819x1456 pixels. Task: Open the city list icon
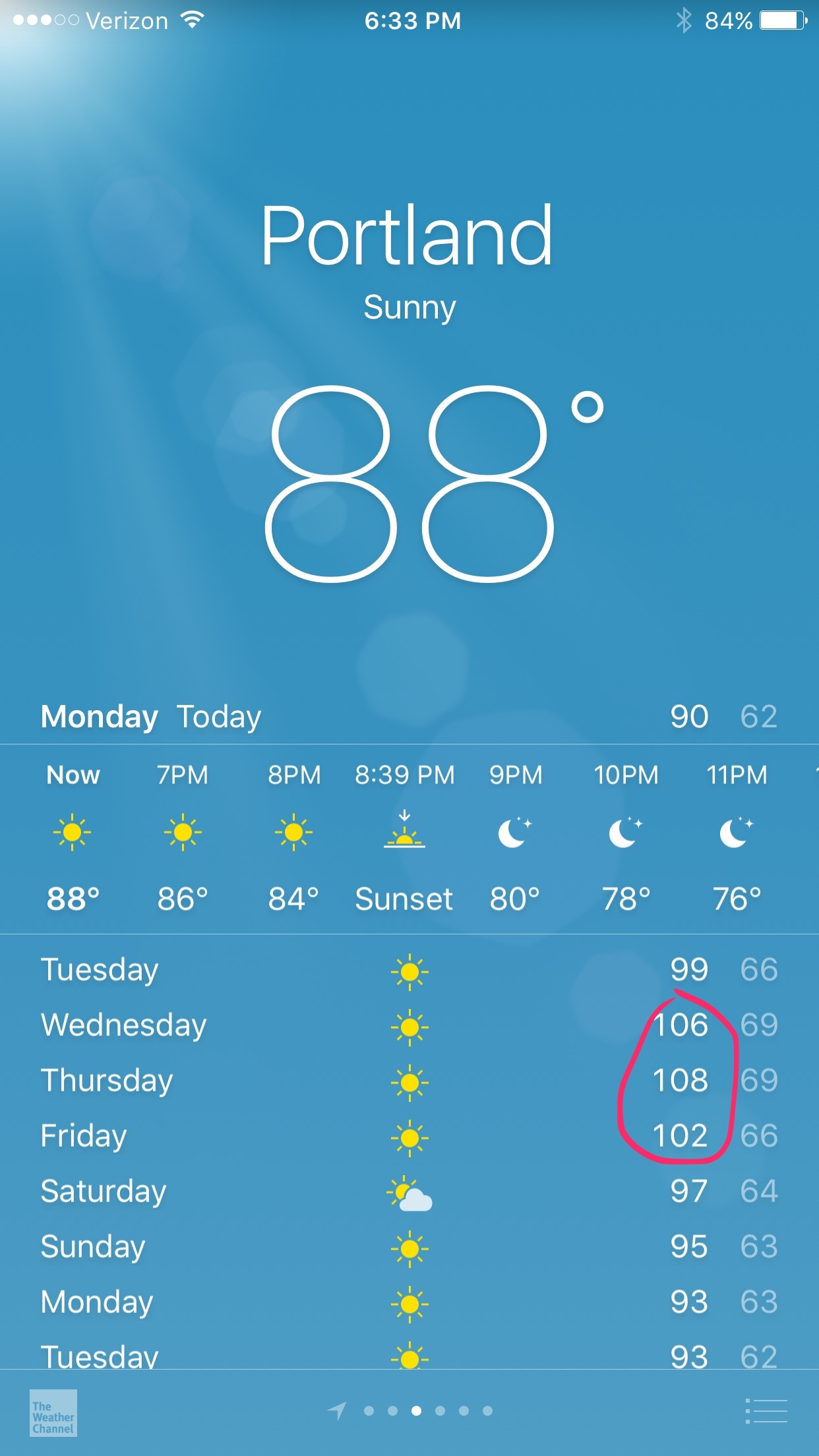(x=766, y=1411)
